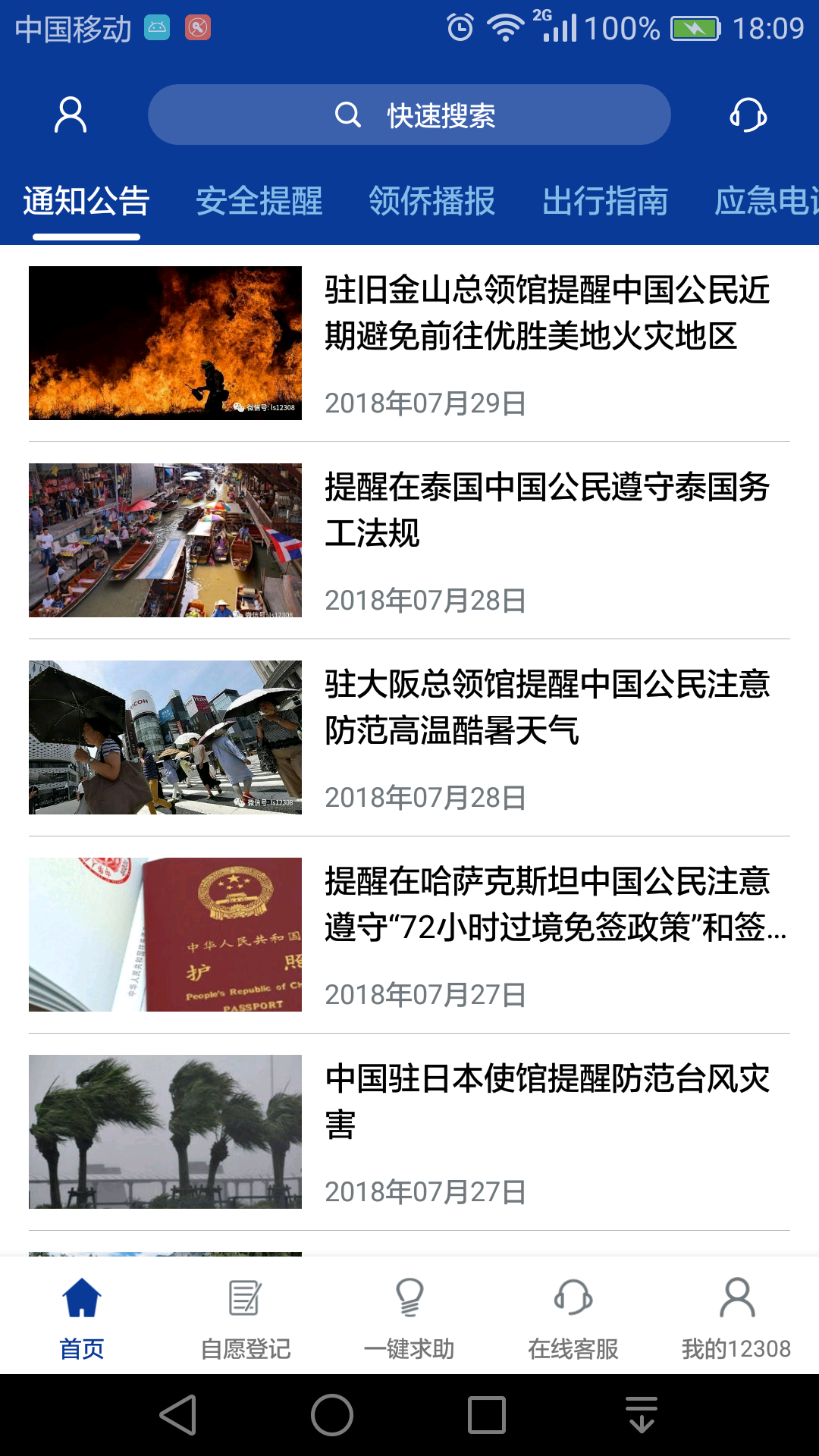Tap the system home button
The image size is (819, 1456).
coord(332,1415)
